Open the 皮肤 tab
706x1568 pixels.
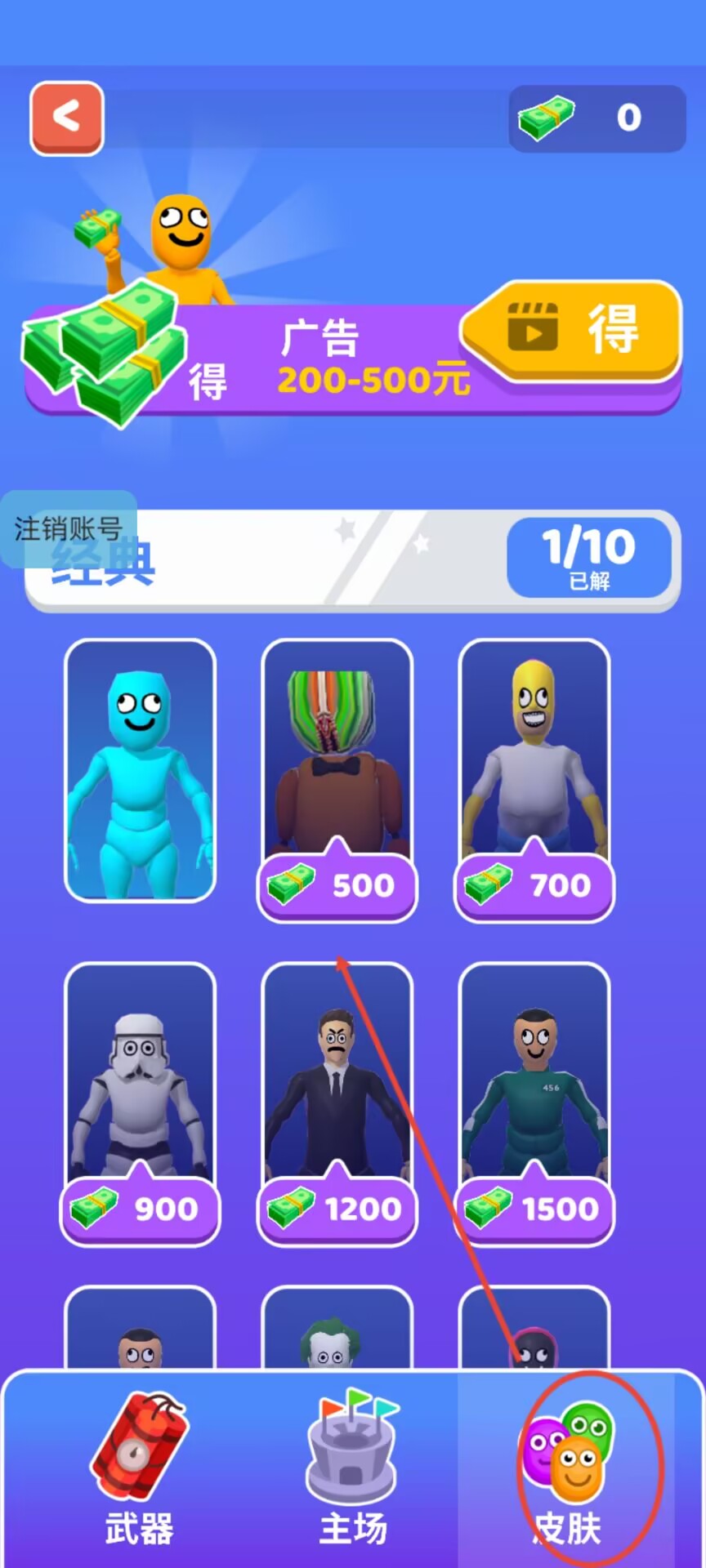pos(569,1470)
